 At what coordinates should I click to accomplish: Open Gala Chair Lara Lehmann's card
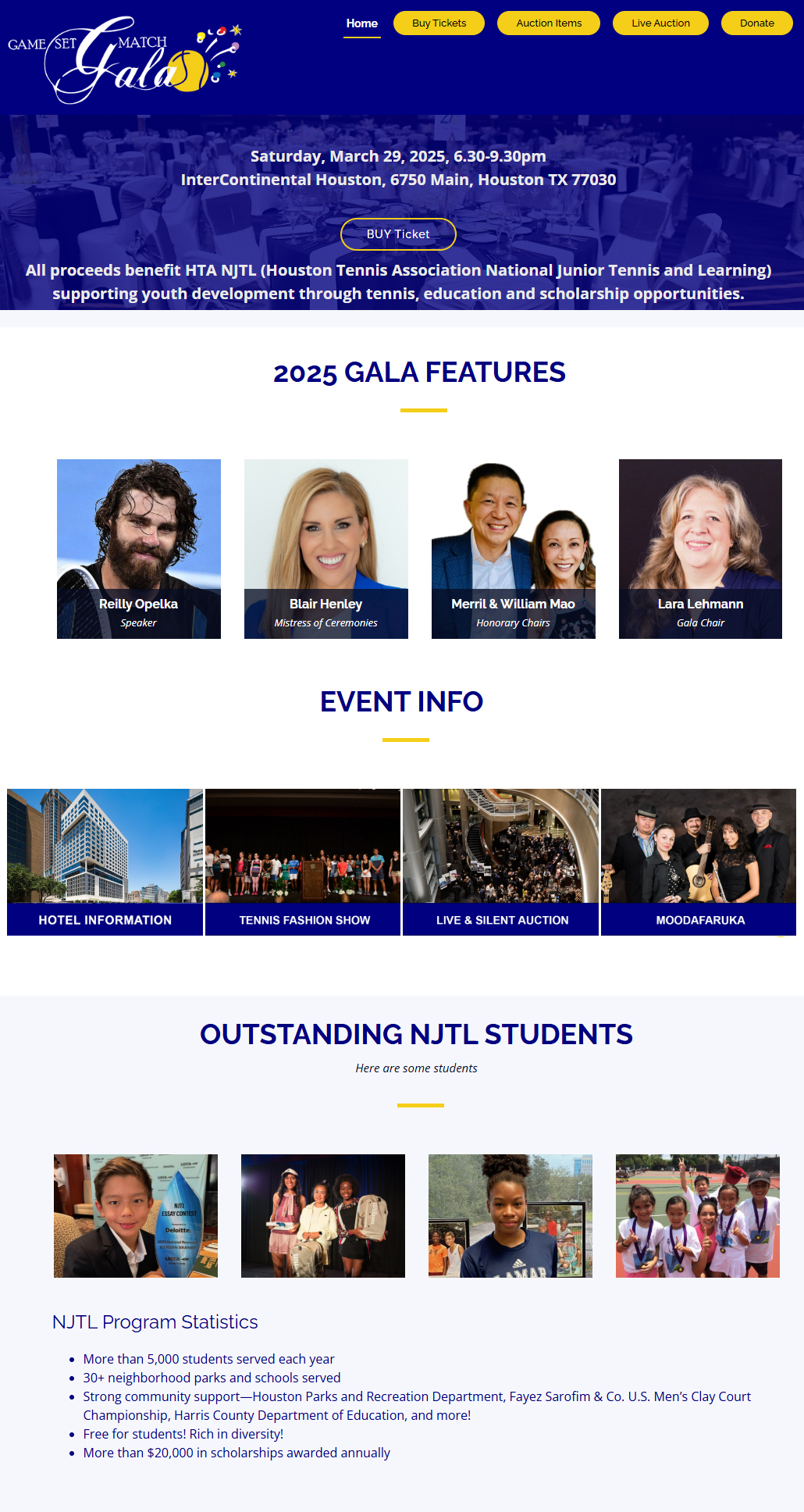click(700, 548)
